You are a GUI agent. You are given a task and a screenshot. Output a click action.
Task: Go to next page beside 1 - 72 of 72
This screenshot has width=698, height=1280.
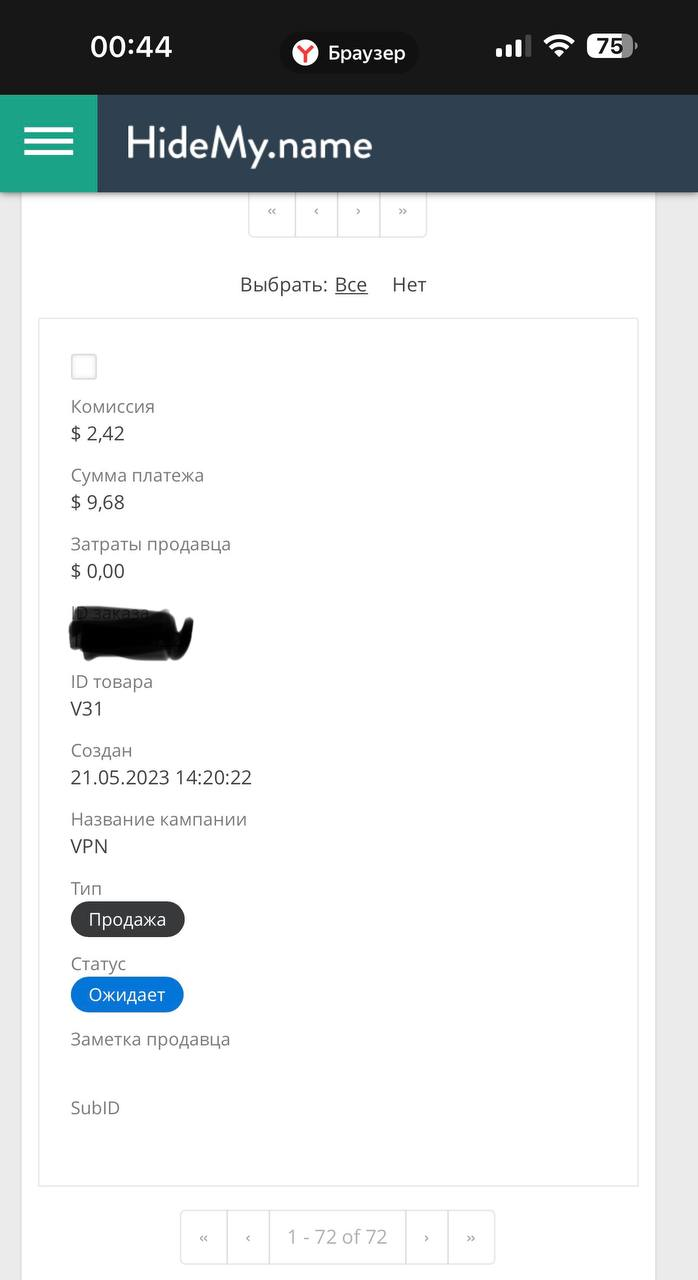(x=426, y=1238)
